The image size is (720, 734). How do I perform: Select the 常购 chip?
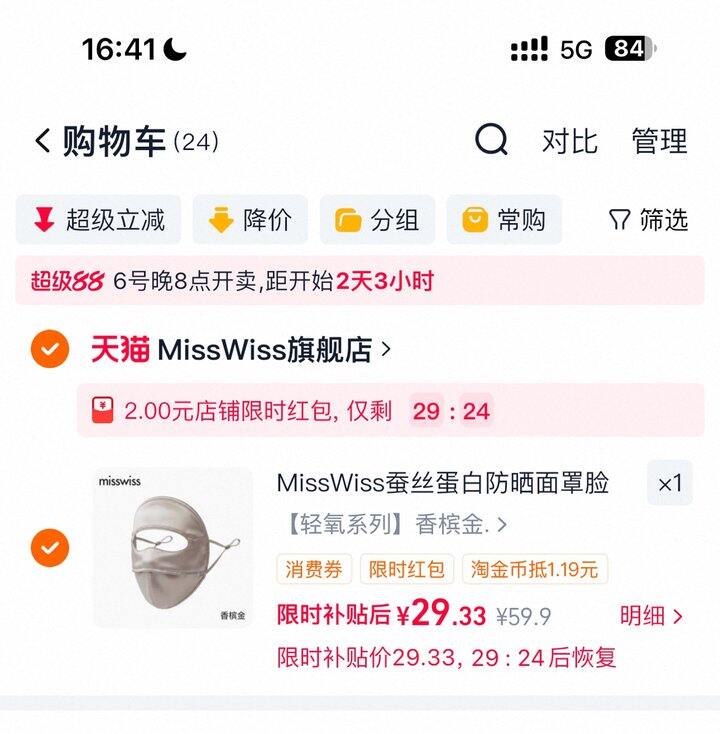click(x=504, y=220)
